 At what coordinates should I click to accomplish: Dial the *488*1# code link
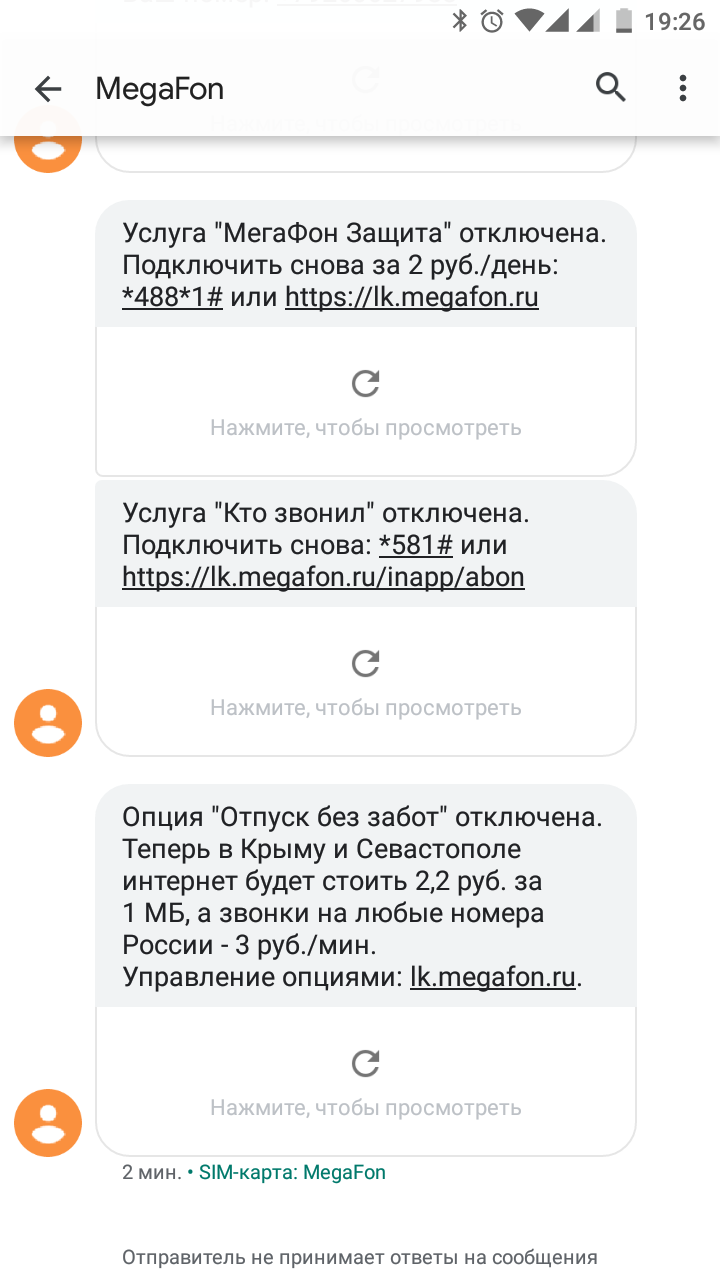(172, 297)
